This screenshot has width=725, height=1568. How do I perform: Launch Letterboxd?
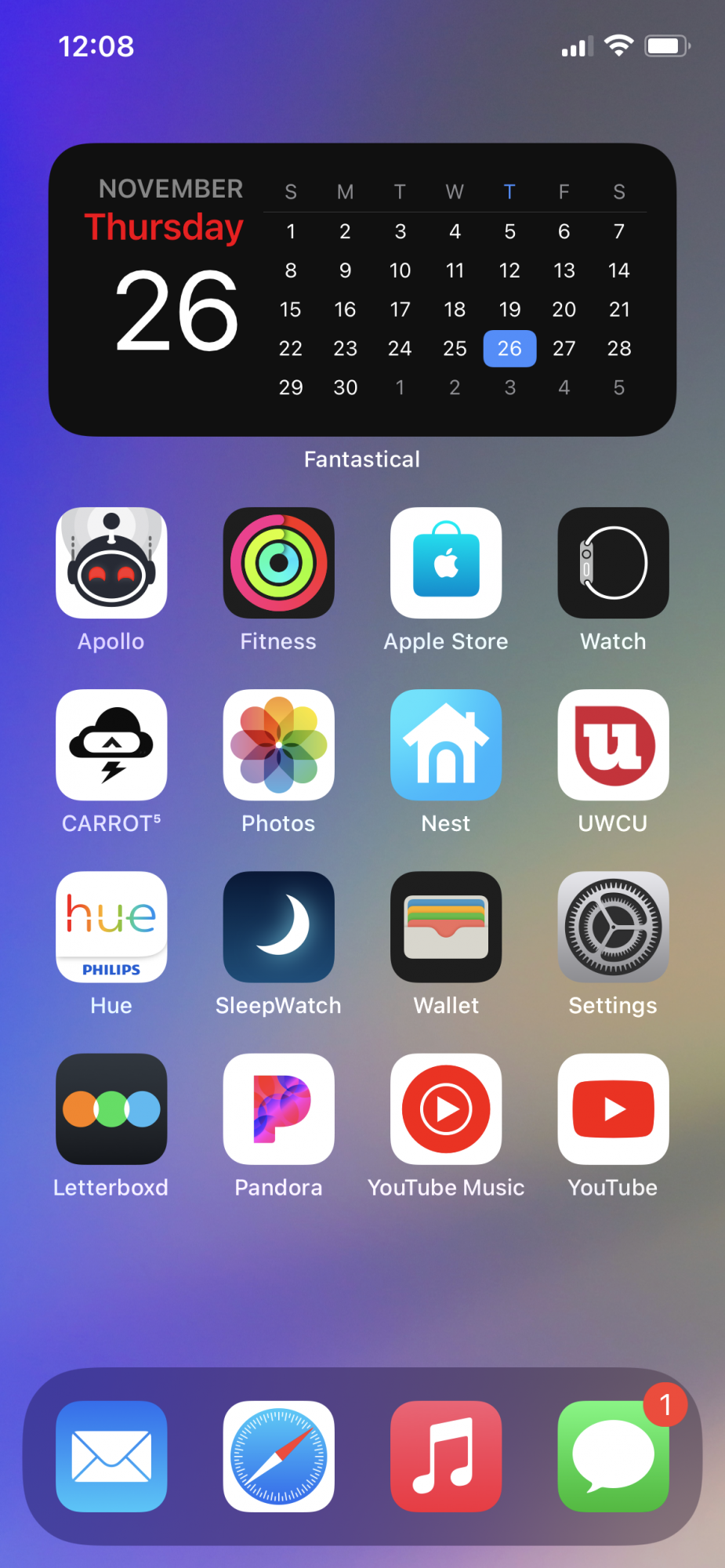111,1109
